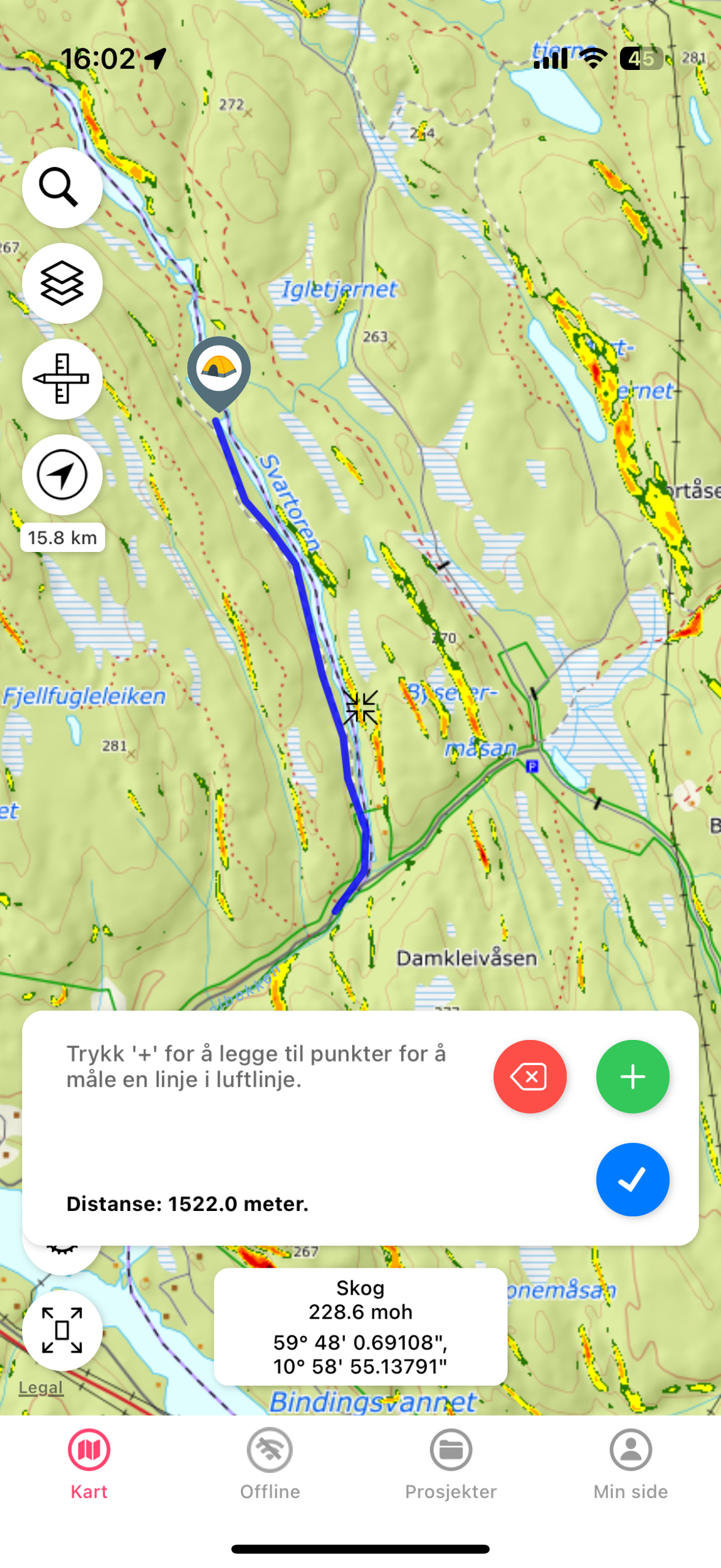Open the Legal link
Viewport: 721px width, 1568px height.
tap(41, 1387)
